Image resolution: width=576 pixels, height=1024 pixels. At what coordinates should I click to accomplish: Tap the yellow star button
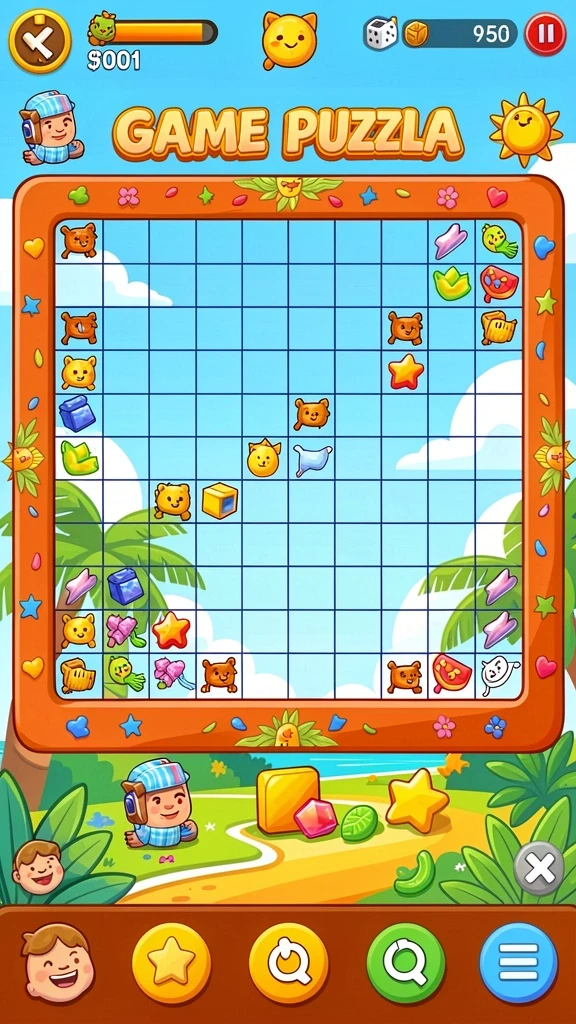click(171, 963)
